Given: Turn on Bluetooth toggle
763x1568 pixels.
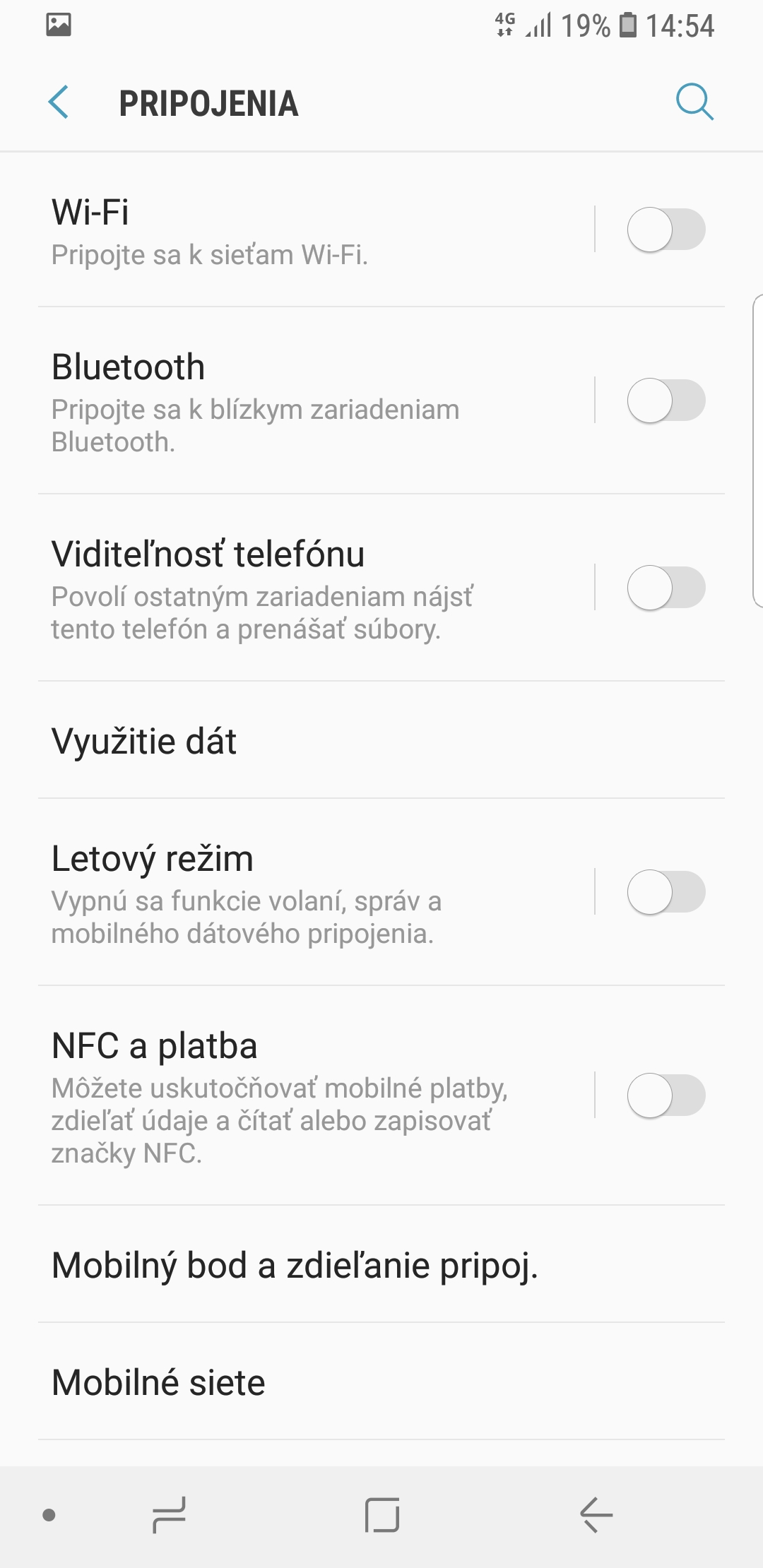Looking at the screenshot, I should (666, 400).
